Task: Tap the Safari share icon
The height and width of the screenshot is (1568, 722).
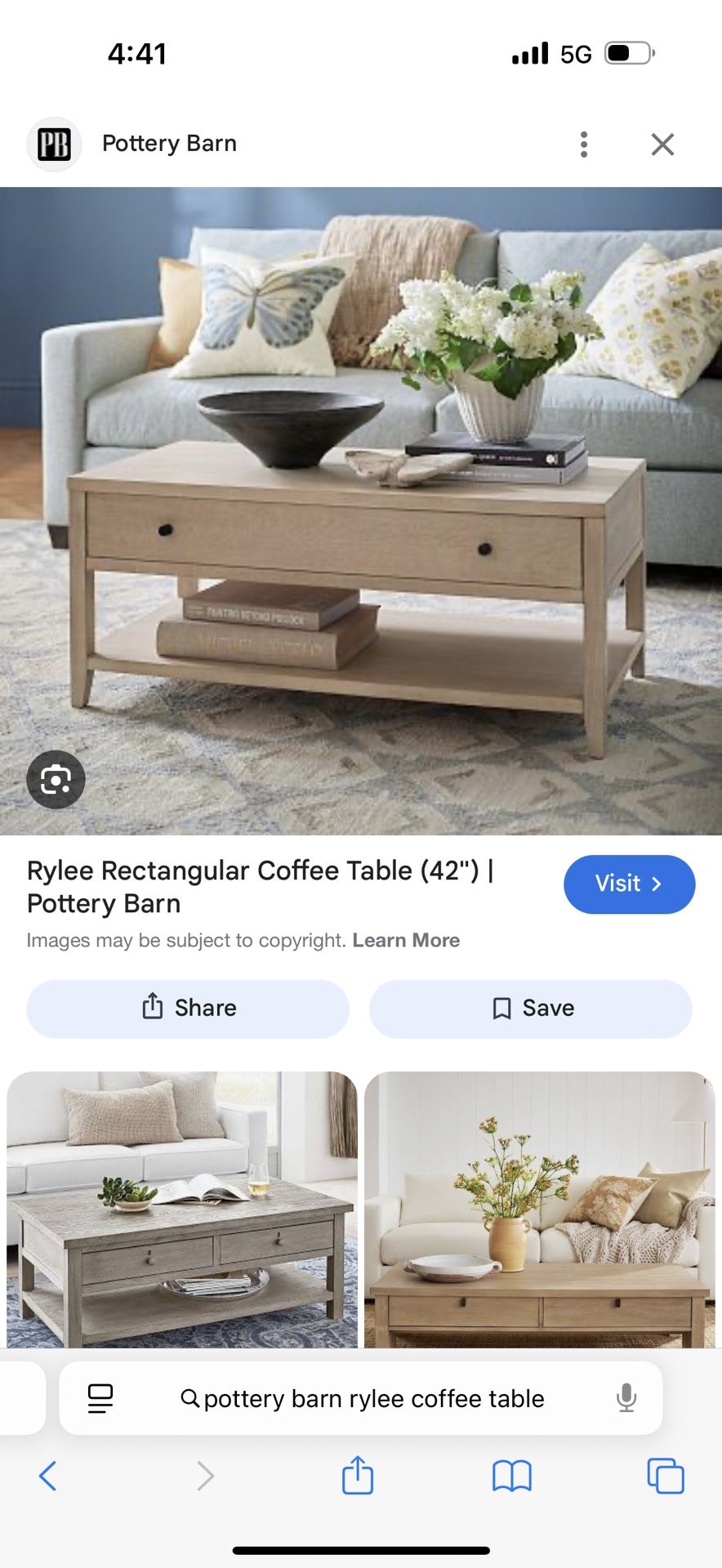Action: click(356, 1477)
